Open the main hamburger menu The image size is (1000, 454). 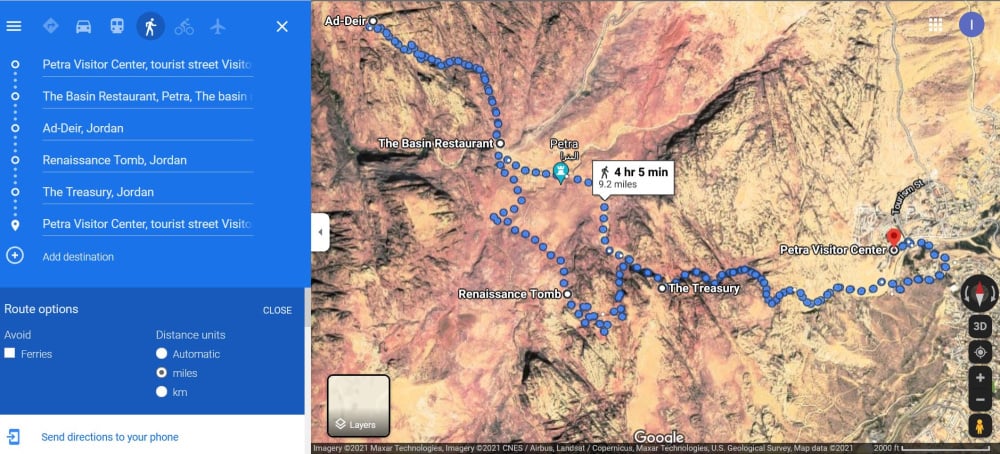(14, 26)
